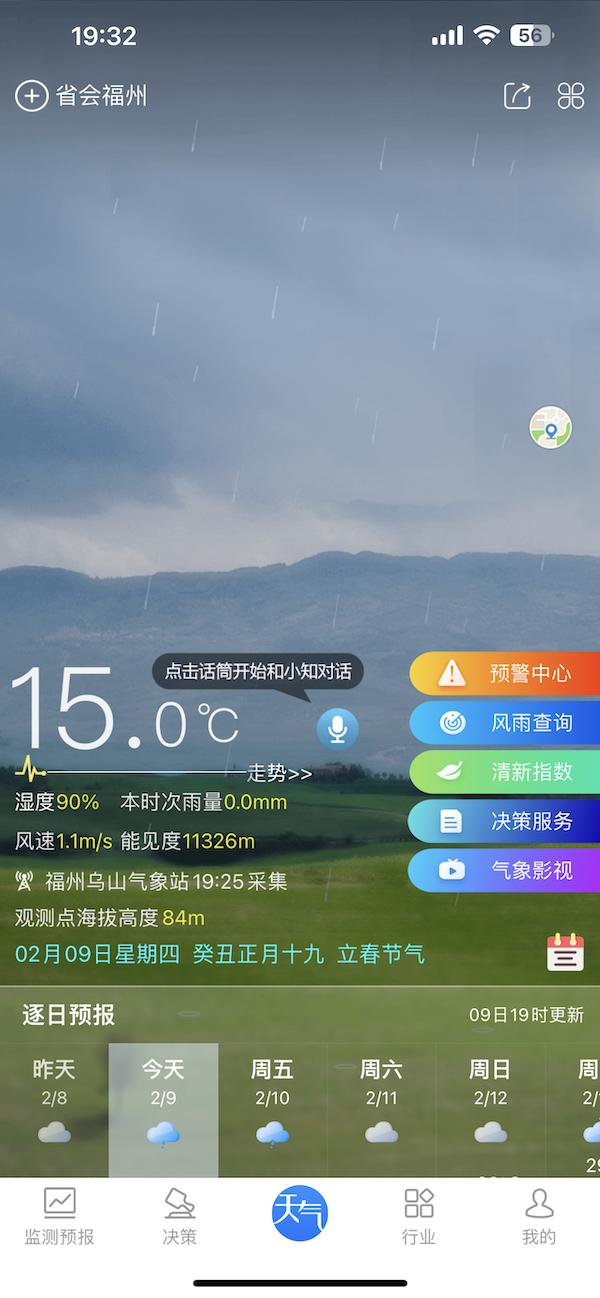Open 气象影视 weather videos
Image resolution: width=600 pixels, height=1298 pixels.
coord(505,870)
